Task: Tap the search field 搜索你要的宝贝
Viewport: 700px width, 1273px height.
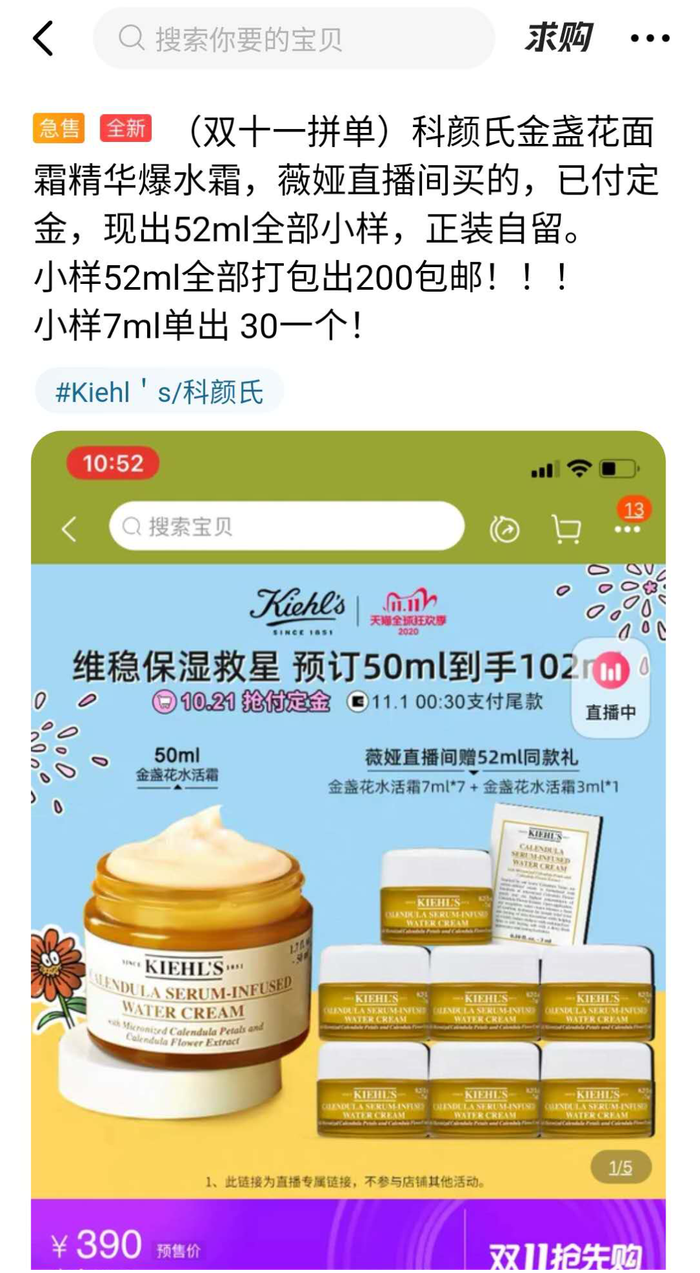Action: tap(295, 39)
